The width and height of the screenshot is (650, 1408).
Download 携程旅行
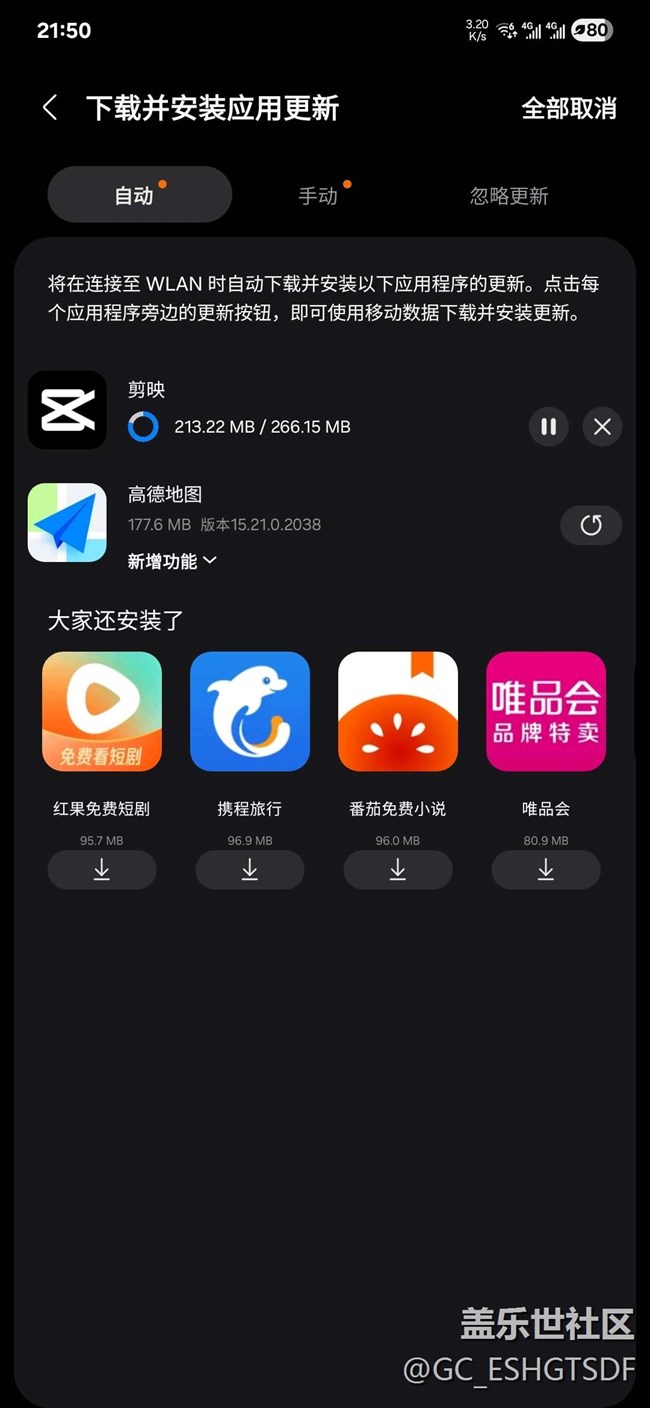tap(250, 870)
